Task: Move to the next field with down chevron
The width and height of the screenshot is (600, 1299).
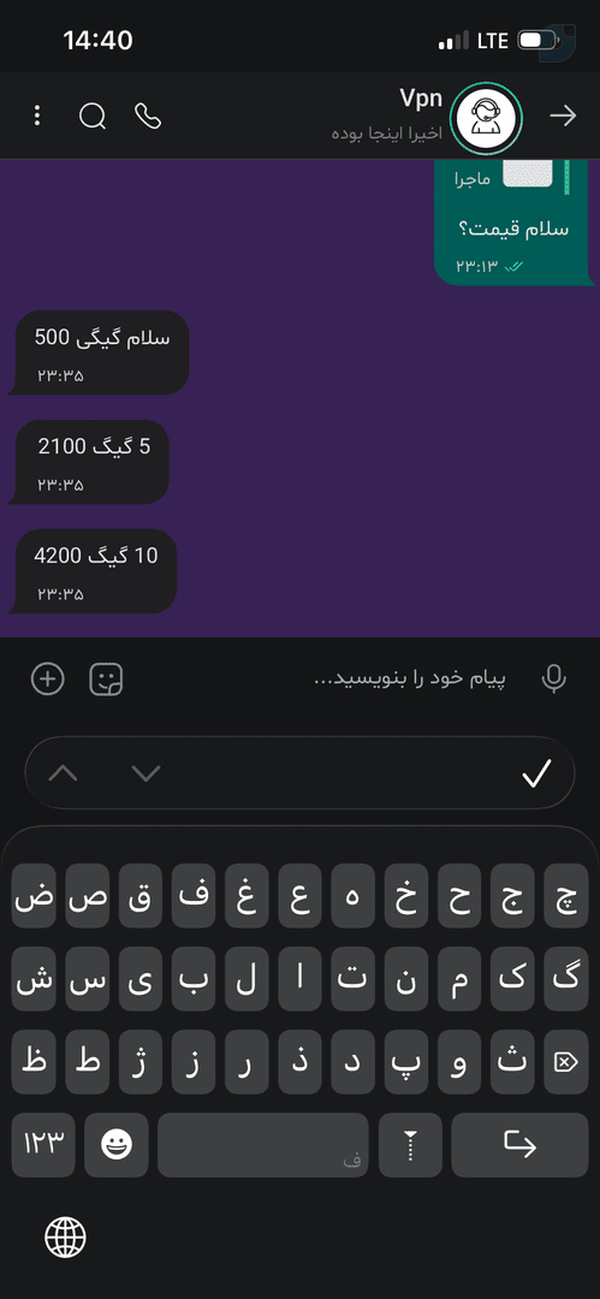Action: coord(146,773)
